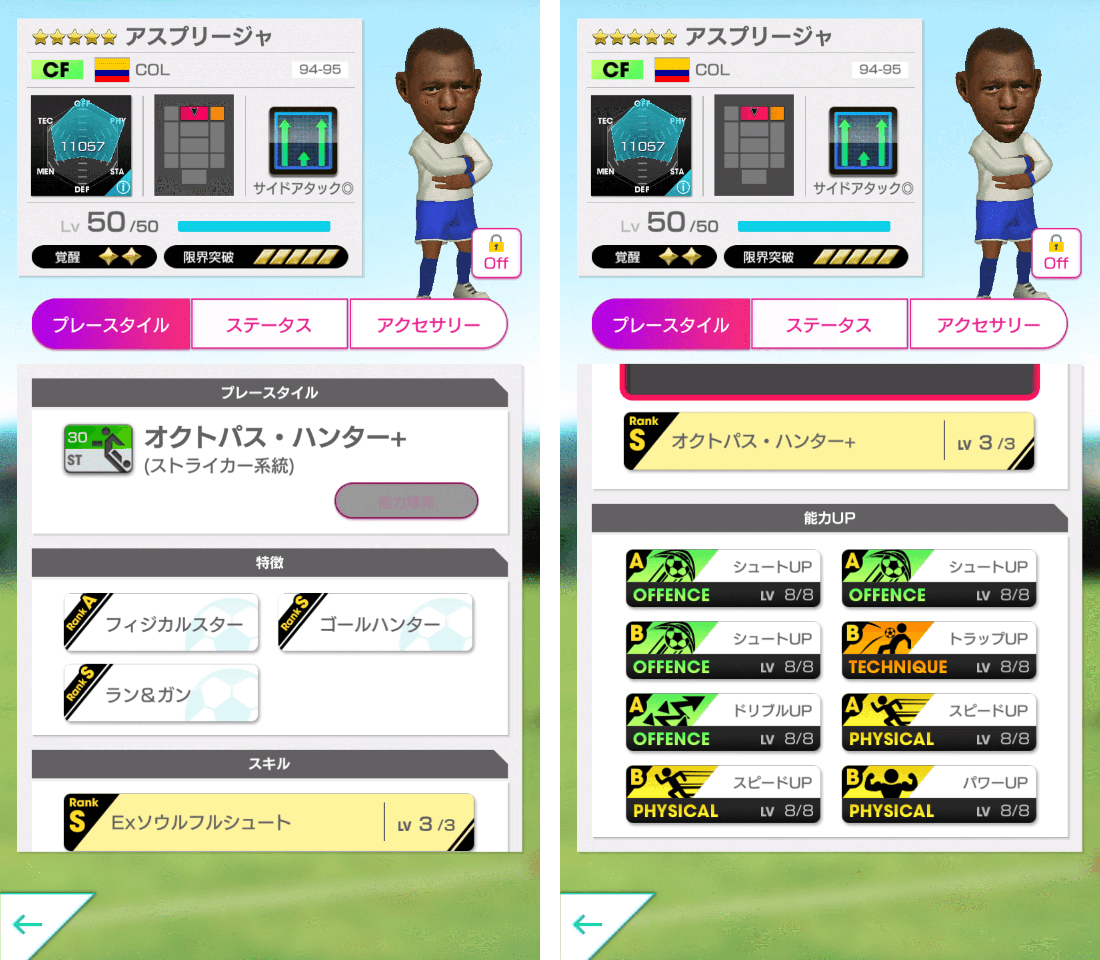Open the rank B スピードUP ability

723,795
